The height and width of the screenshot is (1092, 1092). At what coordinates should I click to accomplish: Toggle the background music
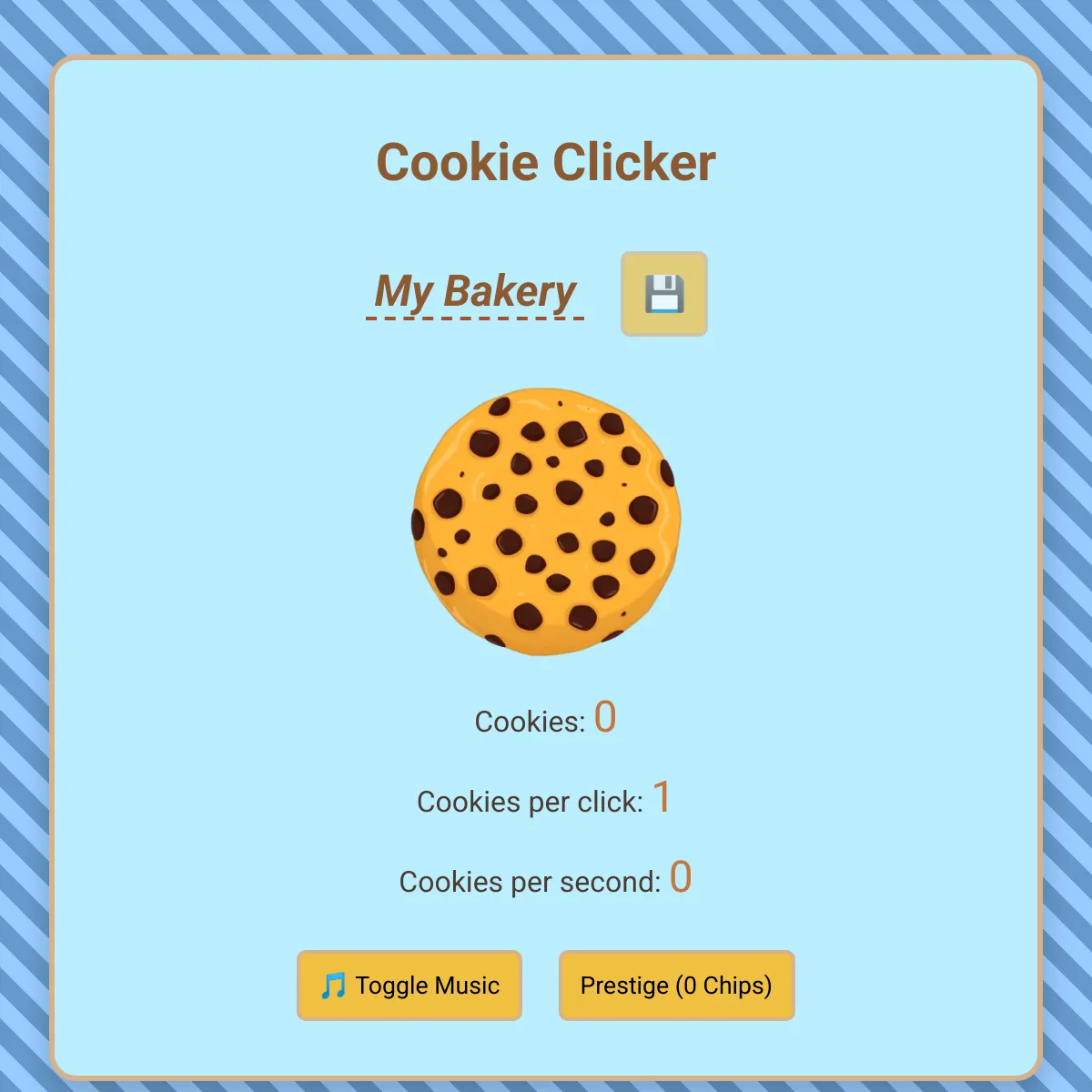[409, 986]
